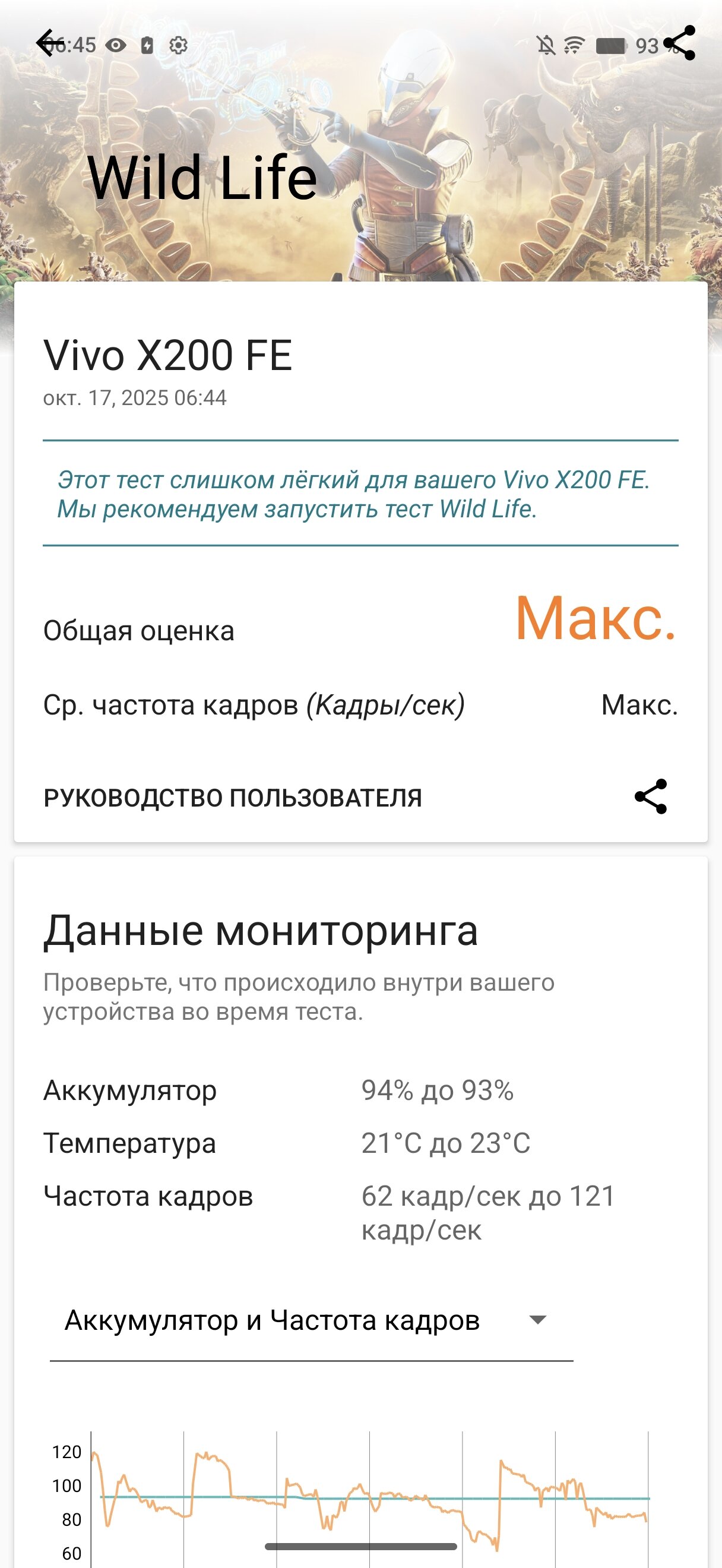Open РУКОВОДСТВО ПОЛЬЗОВАТЕЛЯ user guide

coord(232,798)
